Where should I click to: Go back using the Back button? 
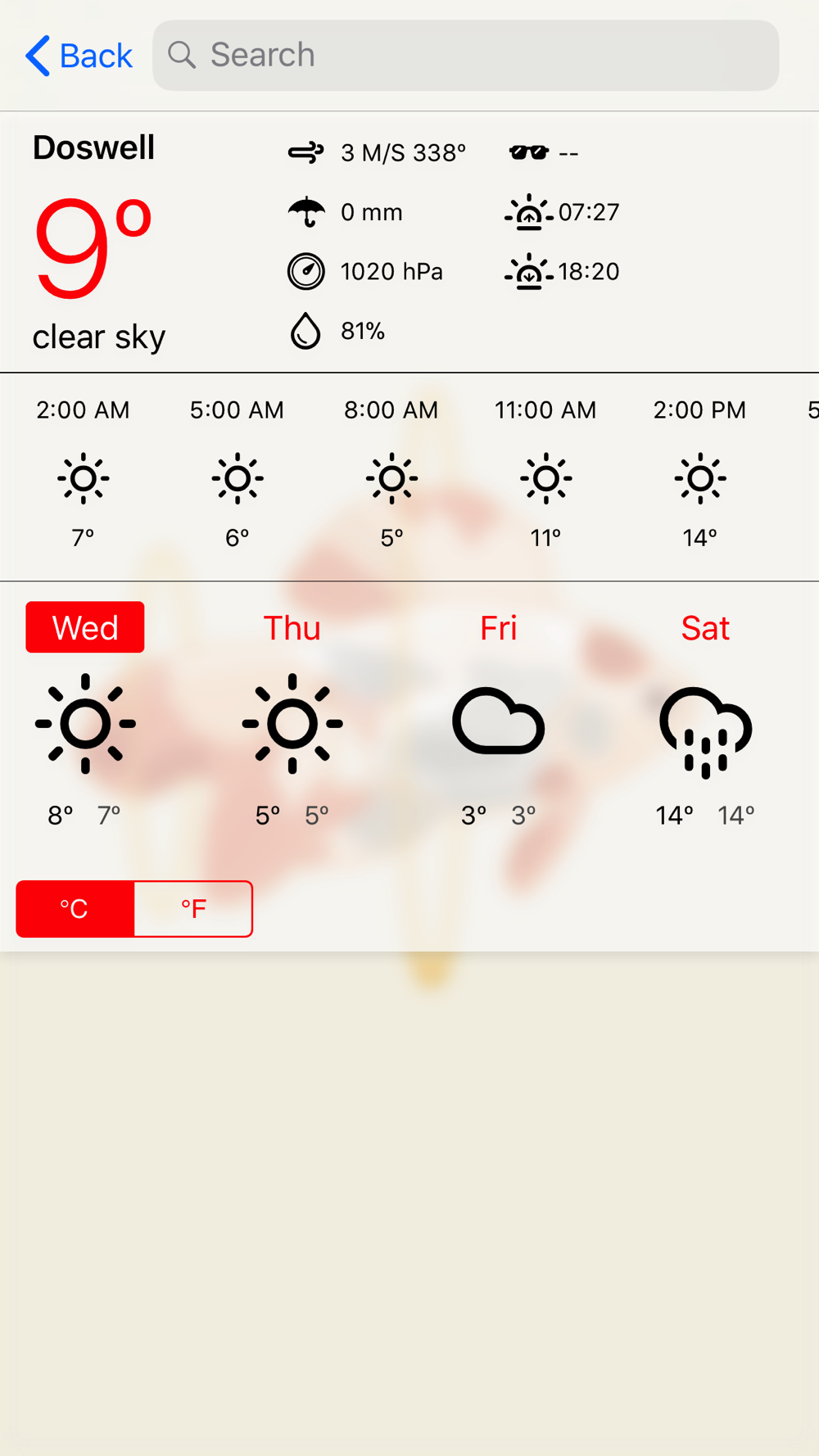[x=79, y=56]
